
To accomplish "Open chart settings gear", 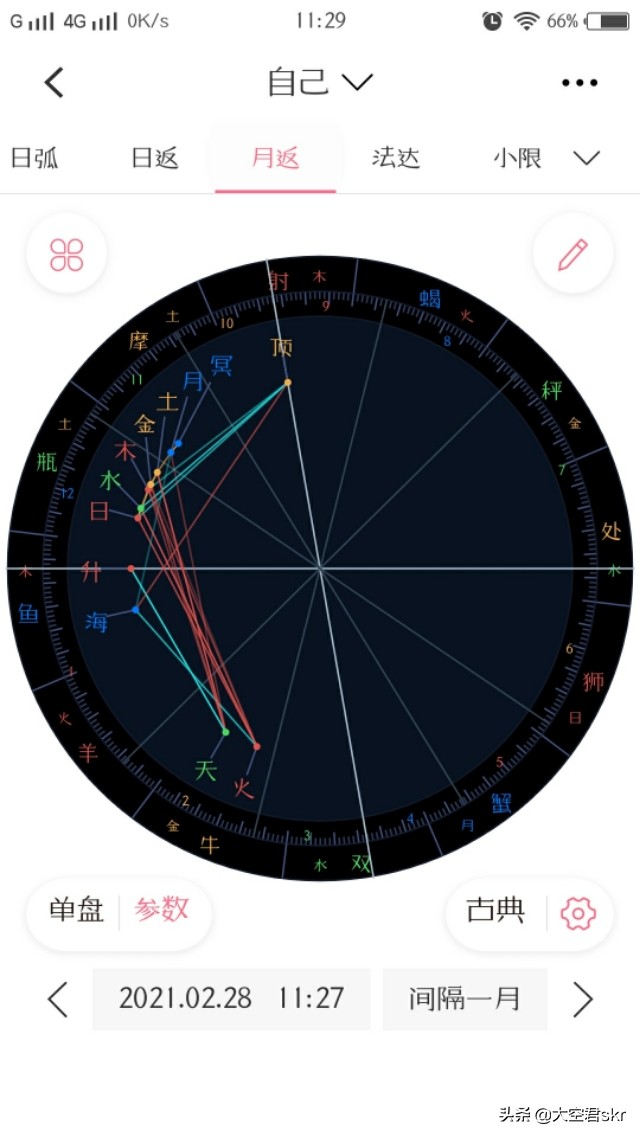I will pos(579,912).
